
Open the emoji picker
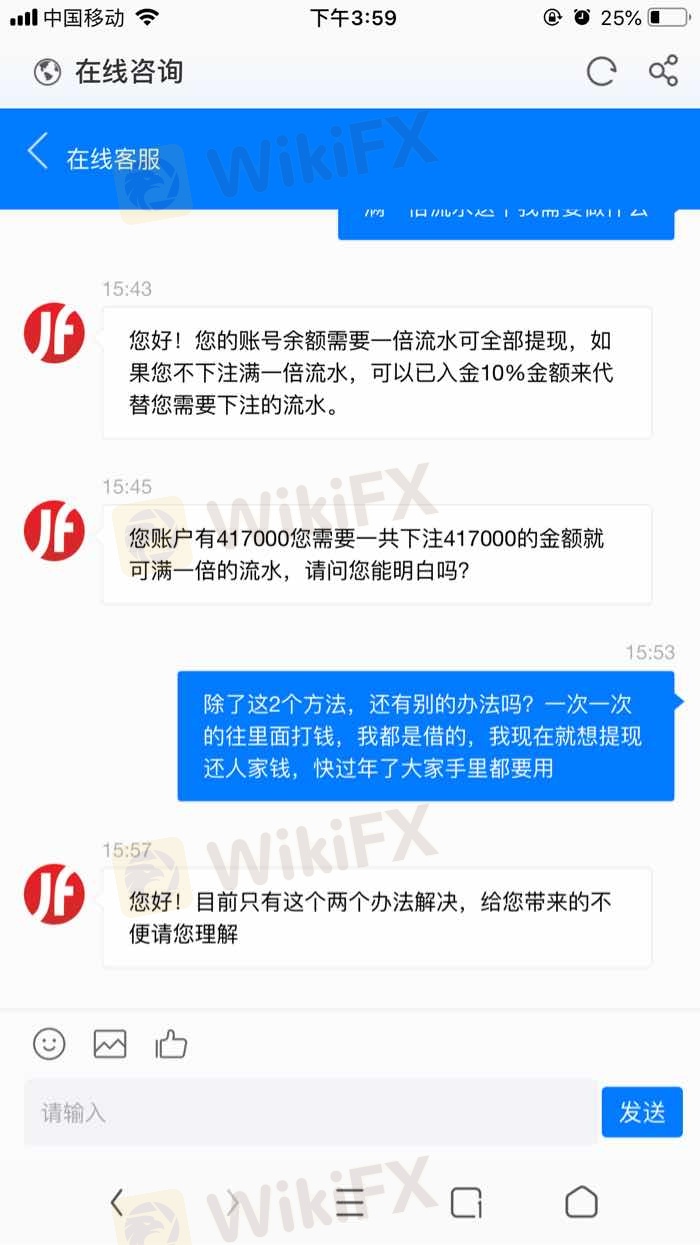(49, 1044)
